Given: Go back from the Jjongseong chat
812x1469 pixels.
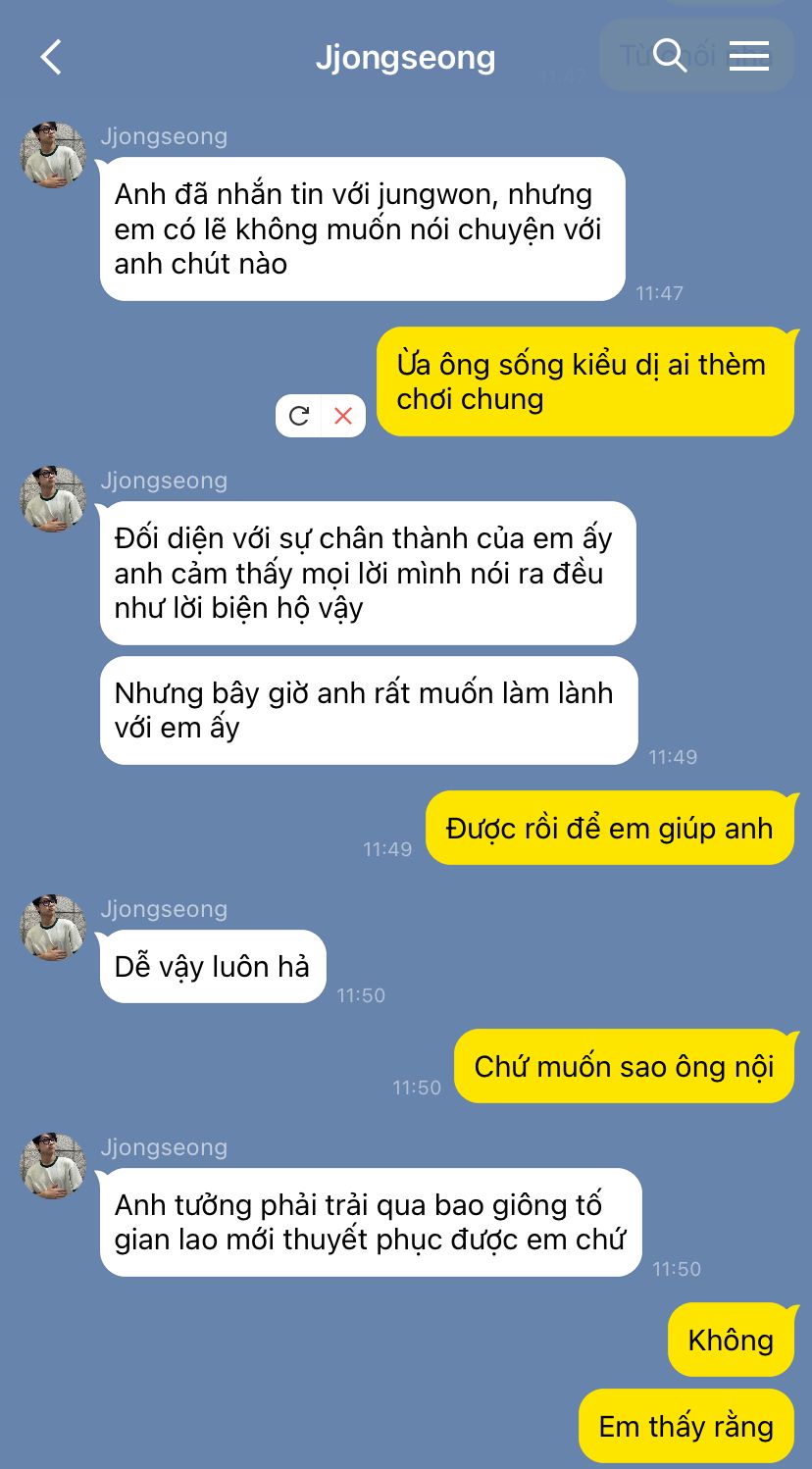Looking at the screenshot, I should point(51,57).
